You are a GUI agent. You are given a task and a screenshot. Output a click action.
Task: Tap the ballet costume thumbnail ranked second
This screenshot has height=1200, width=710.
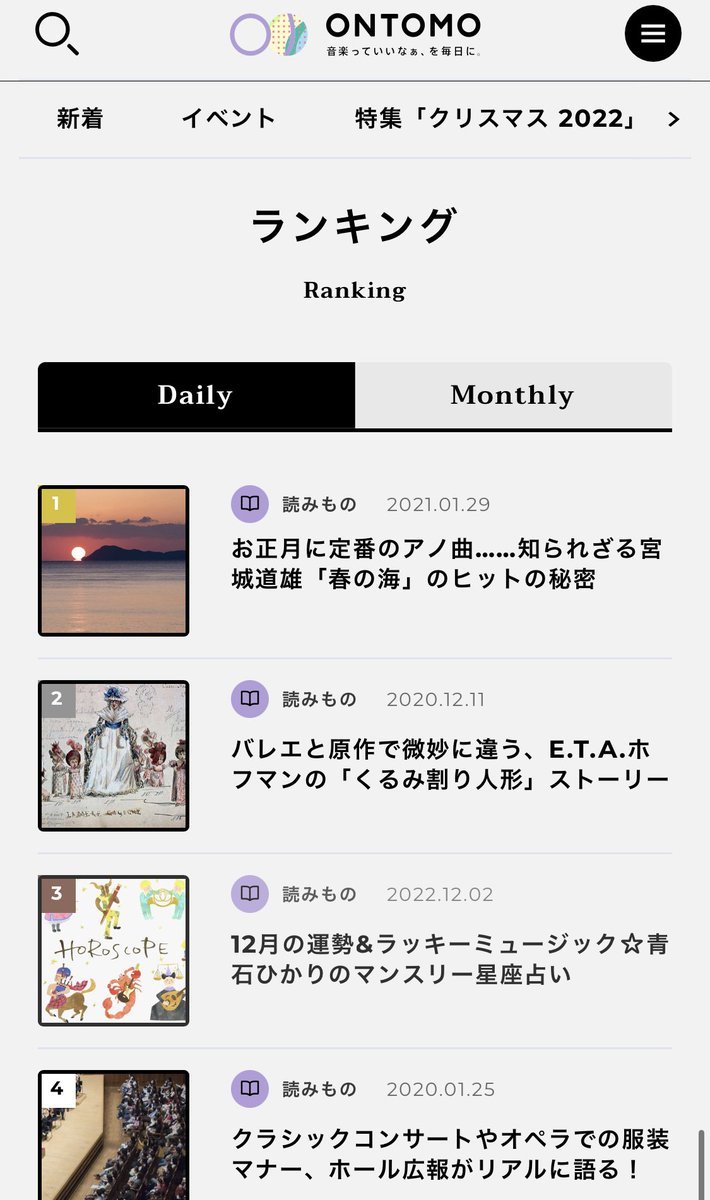point(114,756)
